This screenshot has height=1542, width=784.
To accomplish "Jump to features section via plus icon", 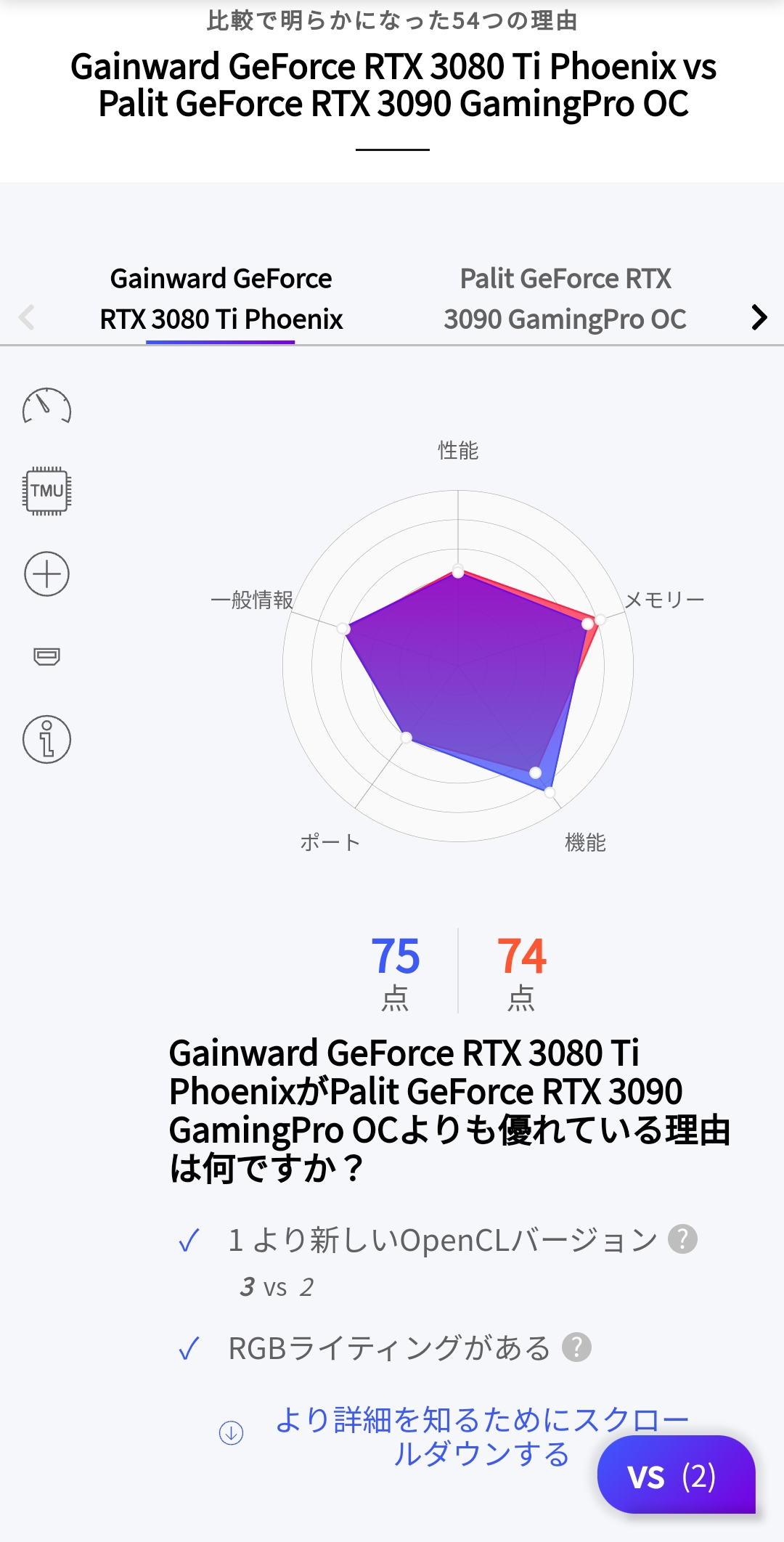I will point(46,574).
